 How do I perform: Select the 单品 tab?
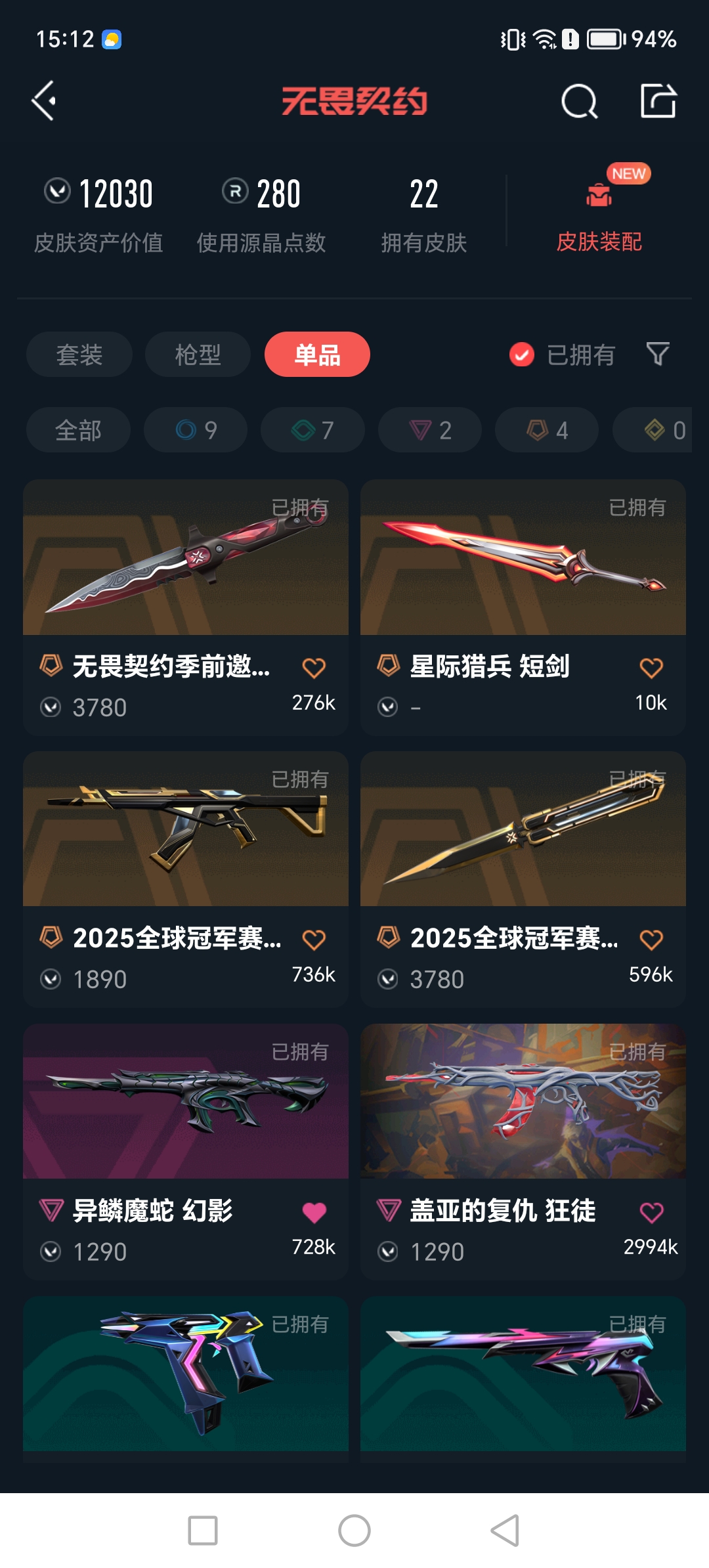click(x=317, y=355)
